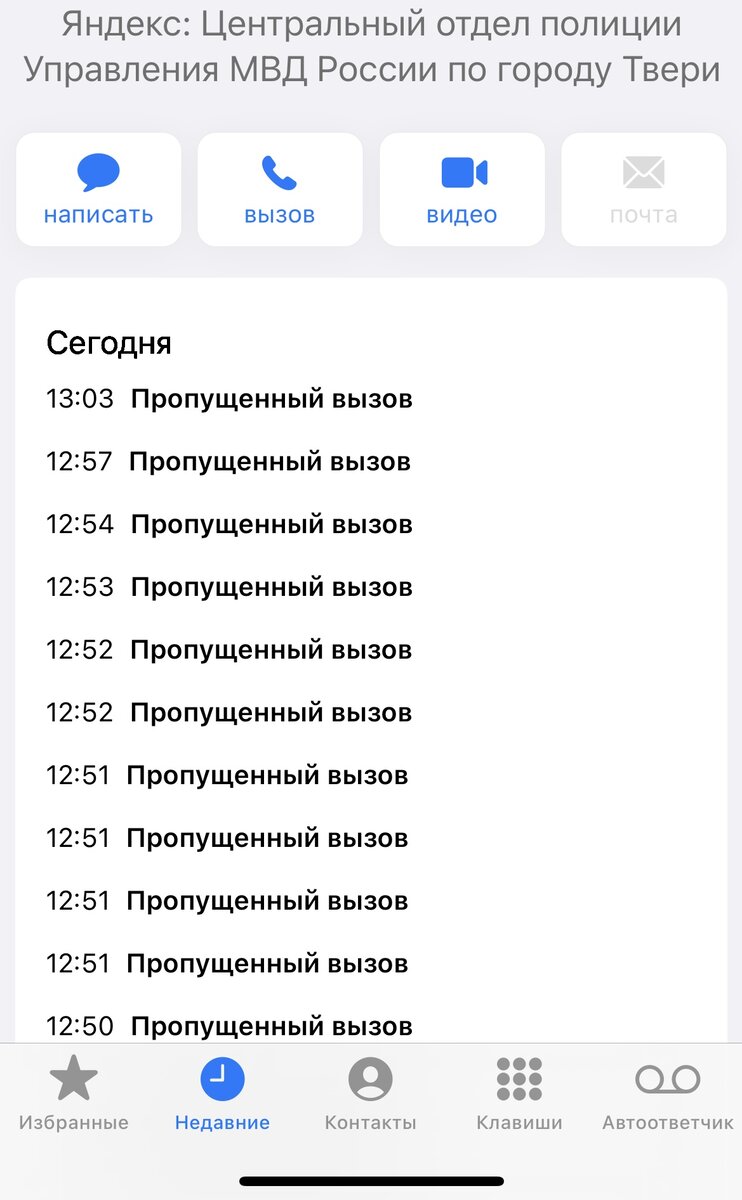Go to the Автоответчик voicemail tab
This screenshot has height=1200, width=742.
(x=668, y=1094)
